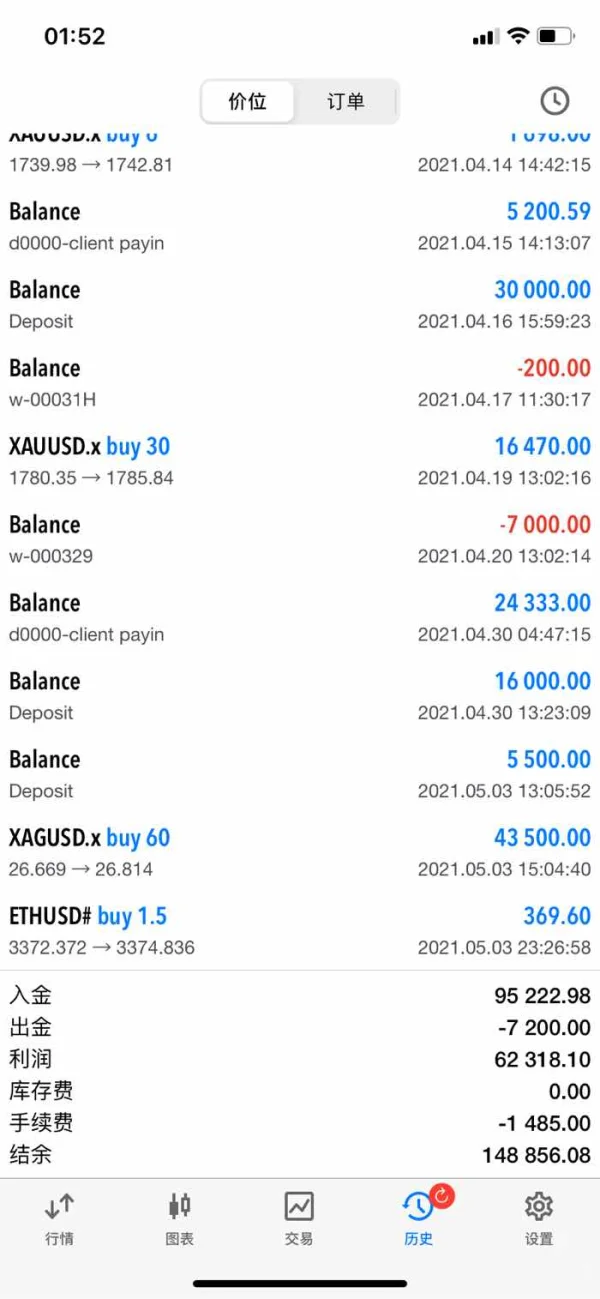Viewport: 600px width, 1299px height.
Task: Go to the 行情 tab
Action: [59, 1218]
